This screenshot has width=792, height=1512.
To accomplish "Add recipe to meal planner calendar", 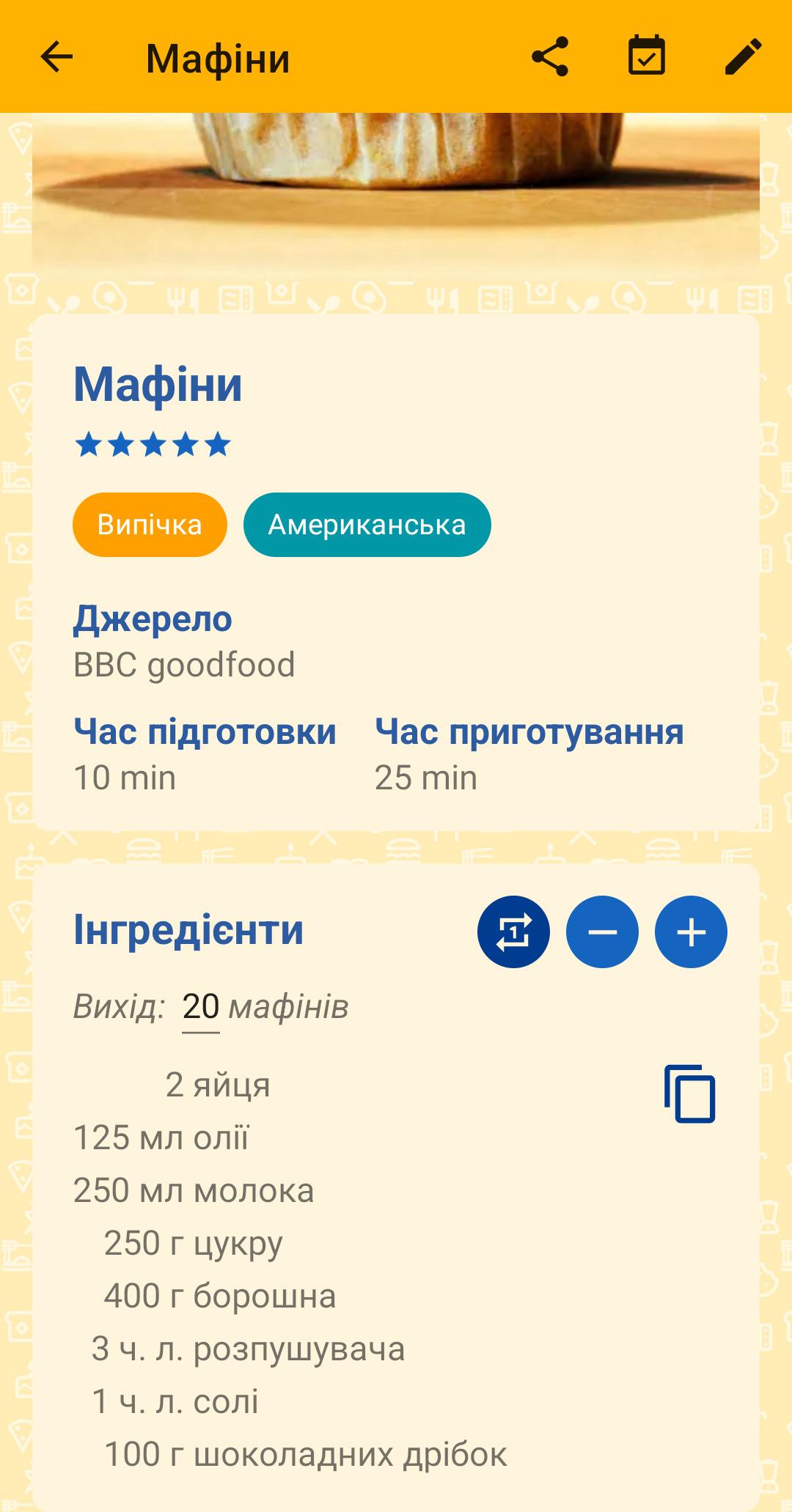I will [x=647, y=56].
